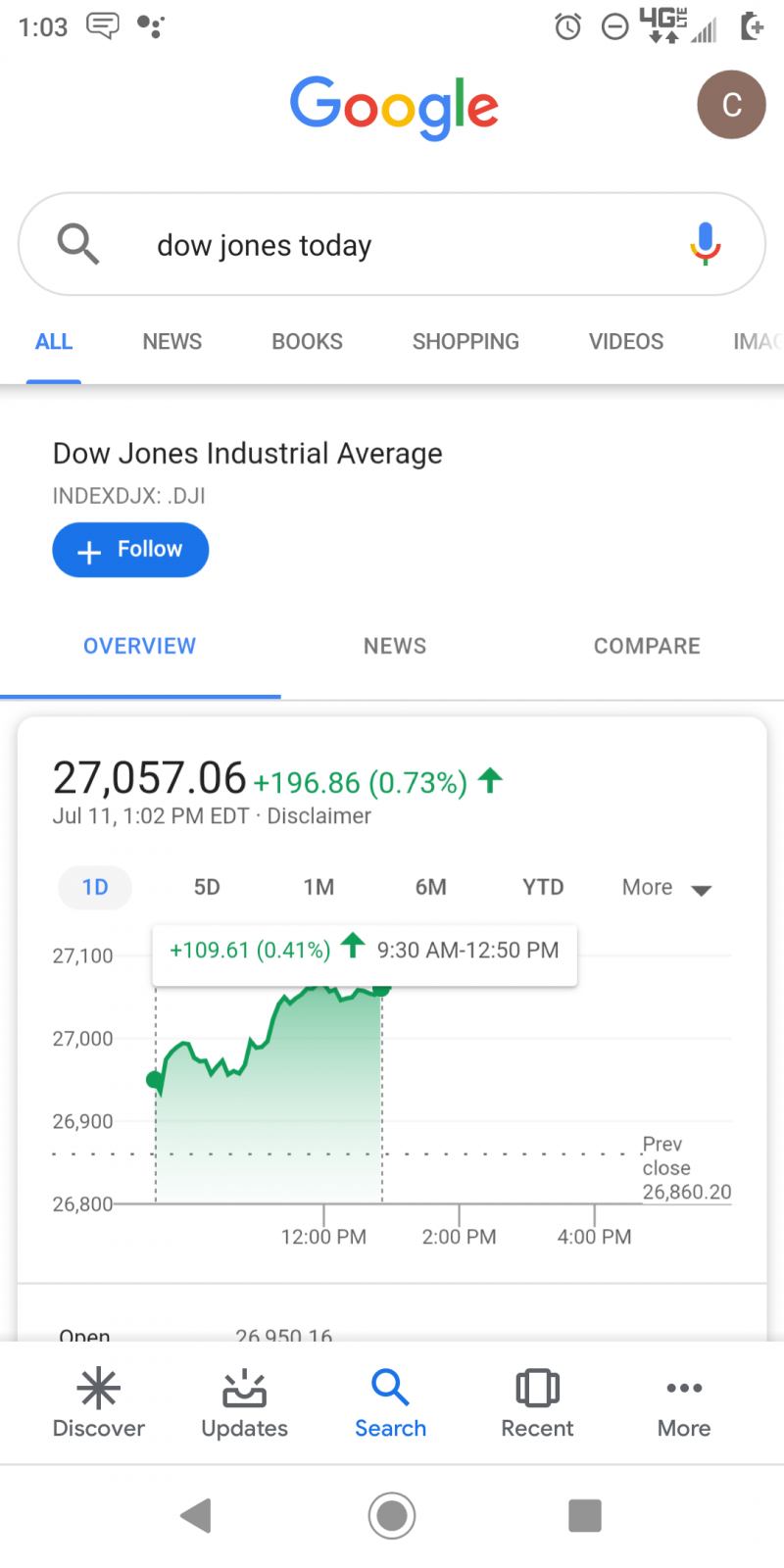Open the Disclaimer link
The height and width of the screenshot is (1568, 784).
pos(319,816)
